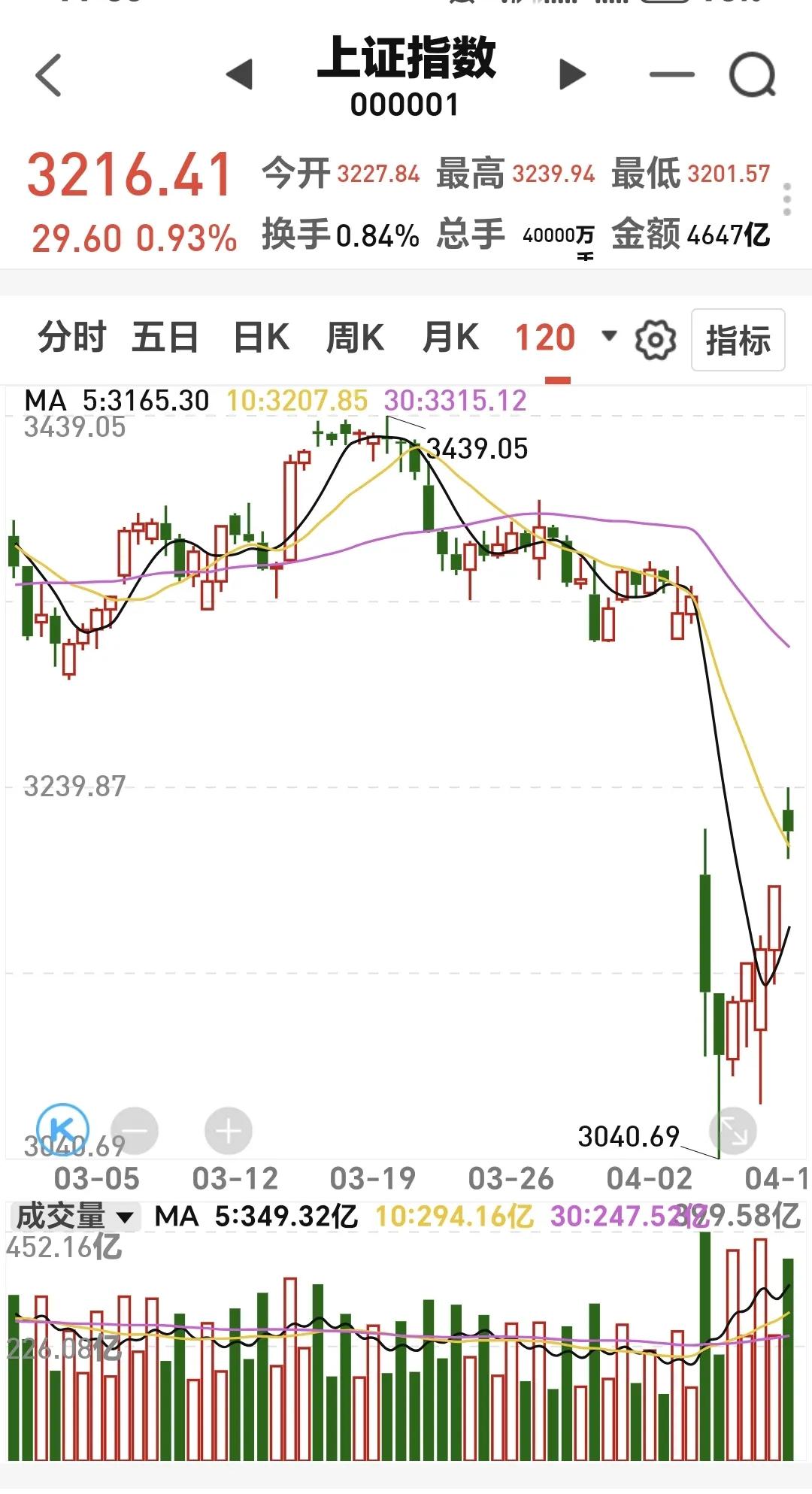Screen dimensions: 812x1494
Task: Zoom out the chart with minus button
Action: [135, 1131]
